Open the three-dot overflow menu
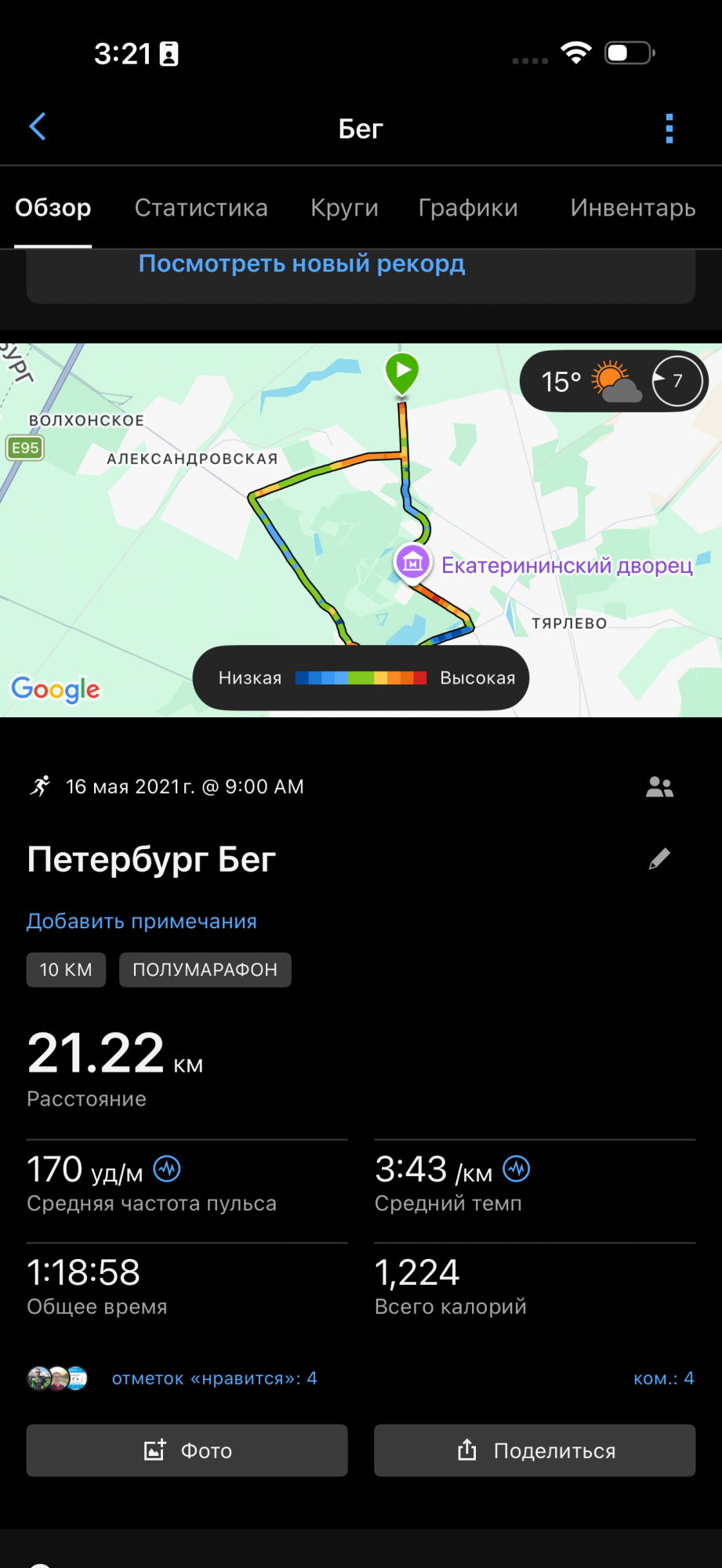The width and height of the screenshot is (722, 1568). pyautogui.click(x=669, y=129)
